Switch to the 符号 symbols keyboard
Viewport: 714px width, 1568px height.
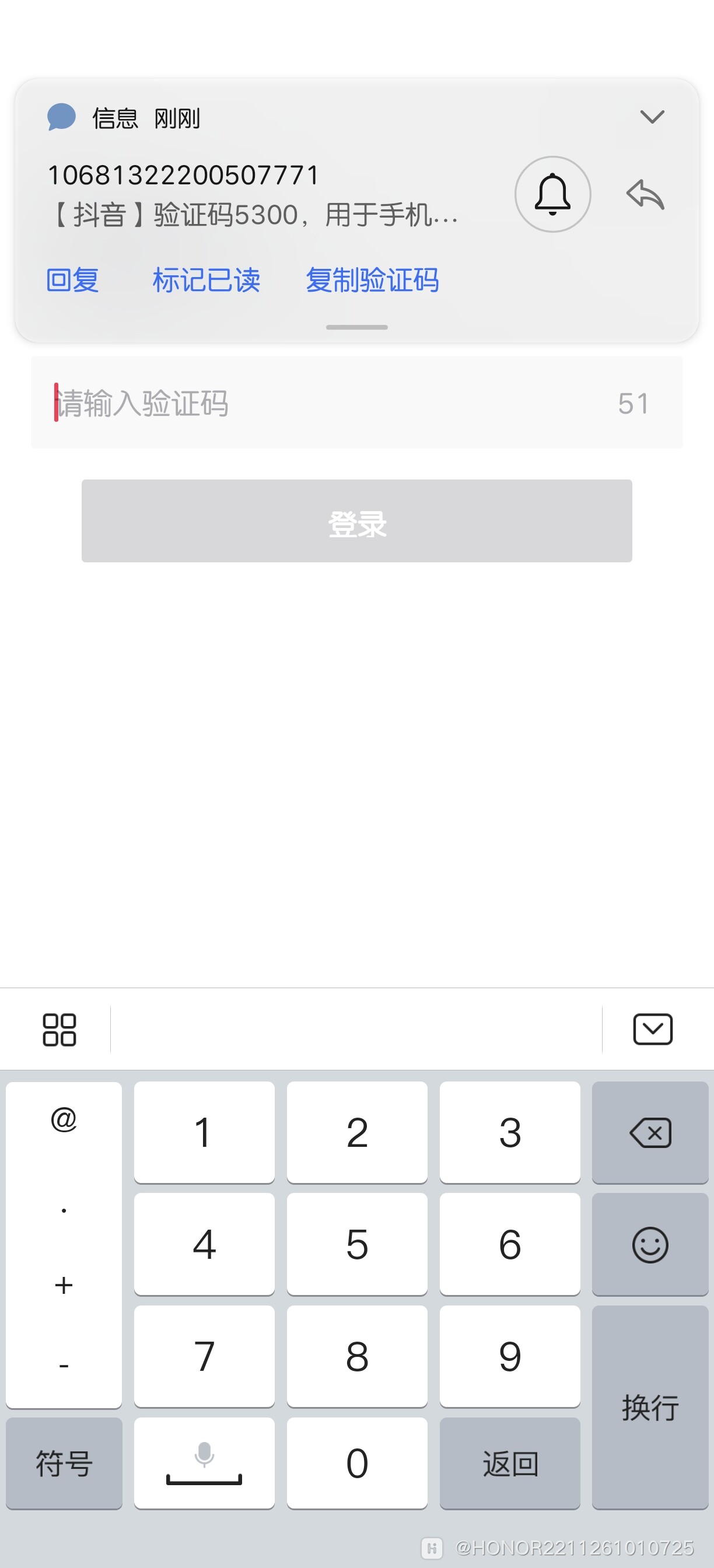coord(64,1464)
